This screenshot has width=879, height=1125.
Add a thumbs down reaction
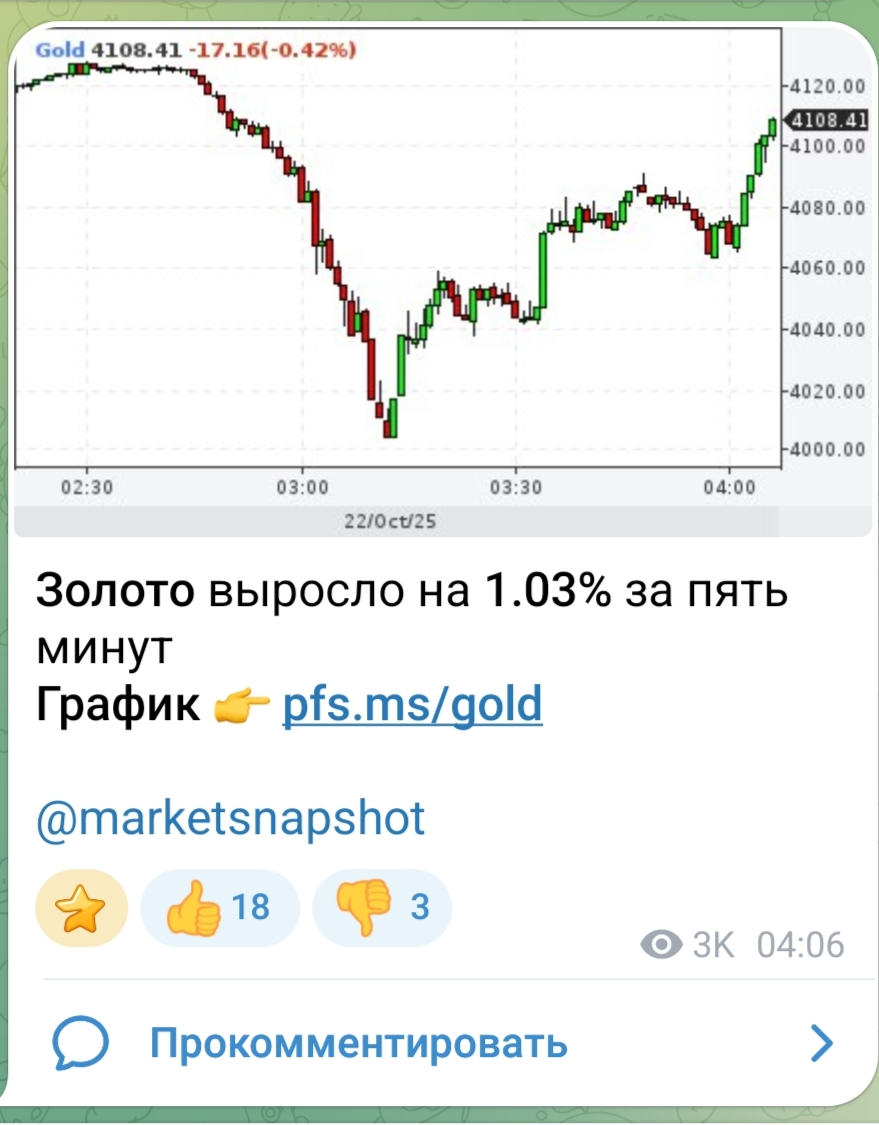[382, 907]
